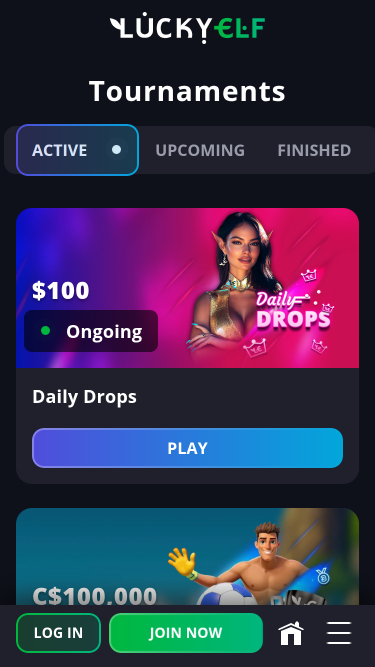Tap Join Now to register
Image resolution: width=375 pixels, height=667 pixels.
coord(186,633)
